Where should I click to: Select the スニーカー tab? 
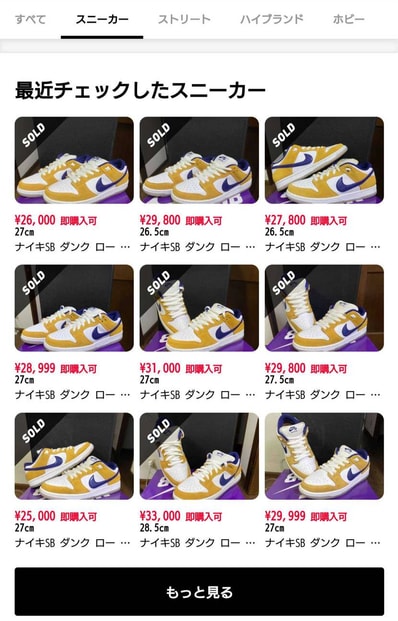point(102,19)
